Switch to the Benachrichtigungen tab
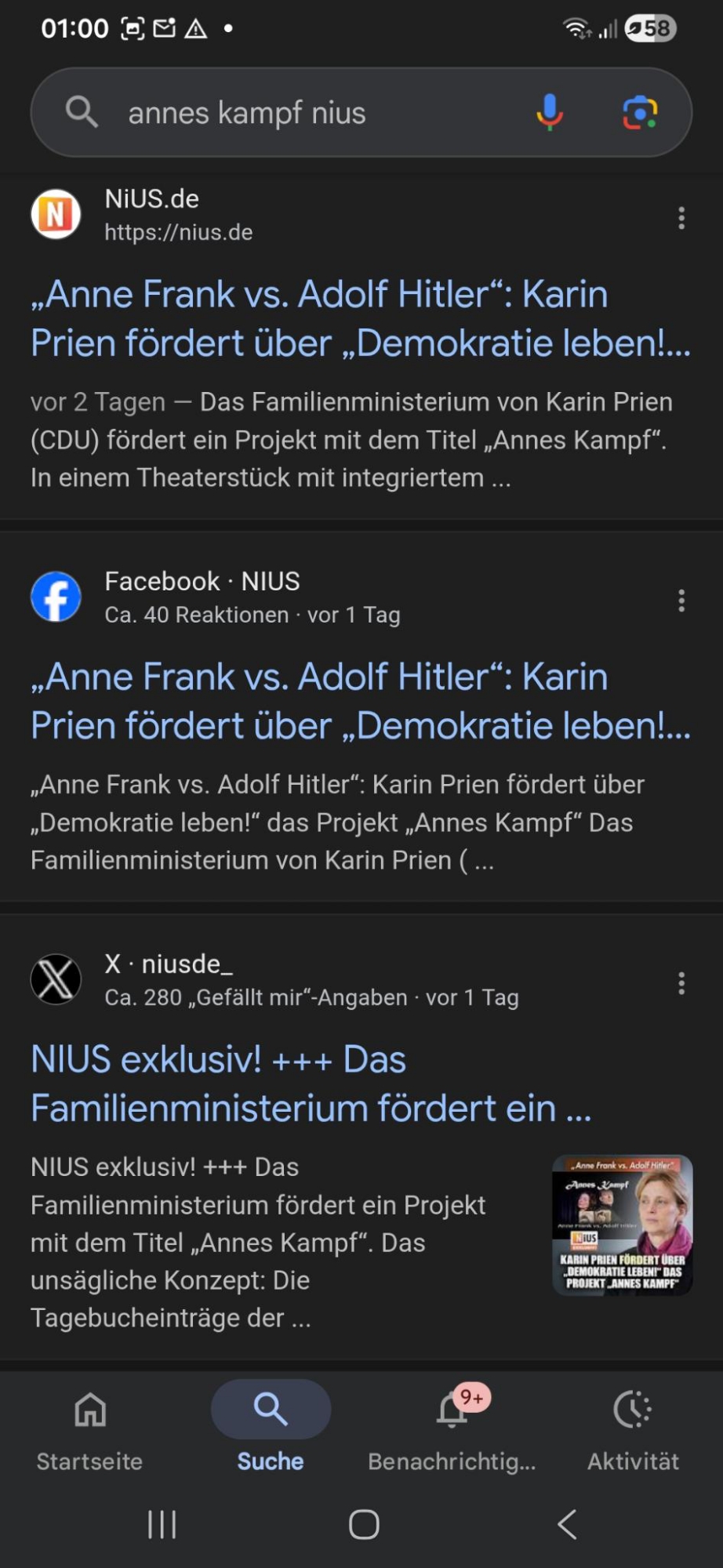This screenshot has width=723, height=1568. tap(452, 1428)
